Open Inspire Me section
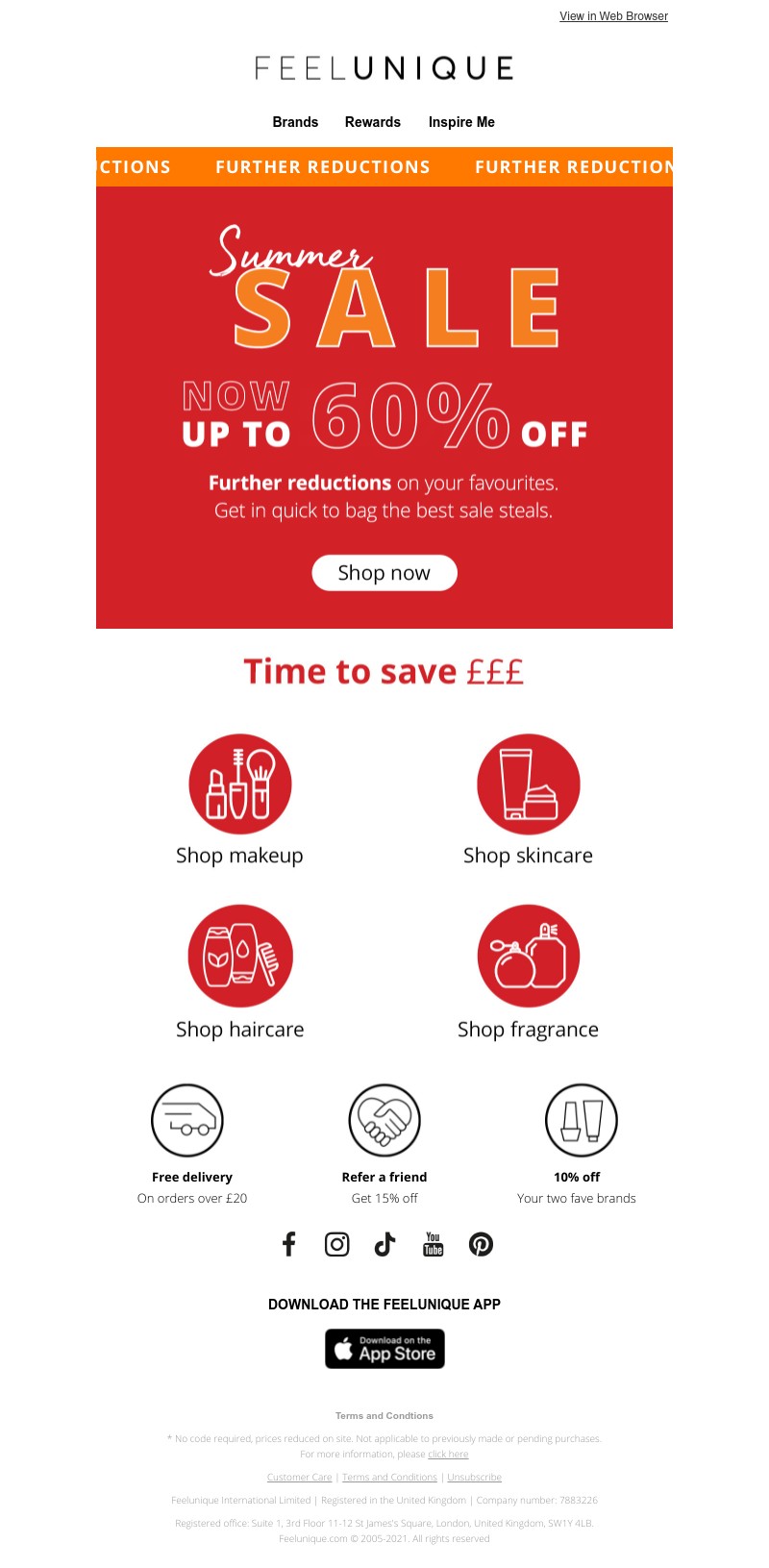The height and width of the screenshot is (1568, 769). tap(461, 122)
